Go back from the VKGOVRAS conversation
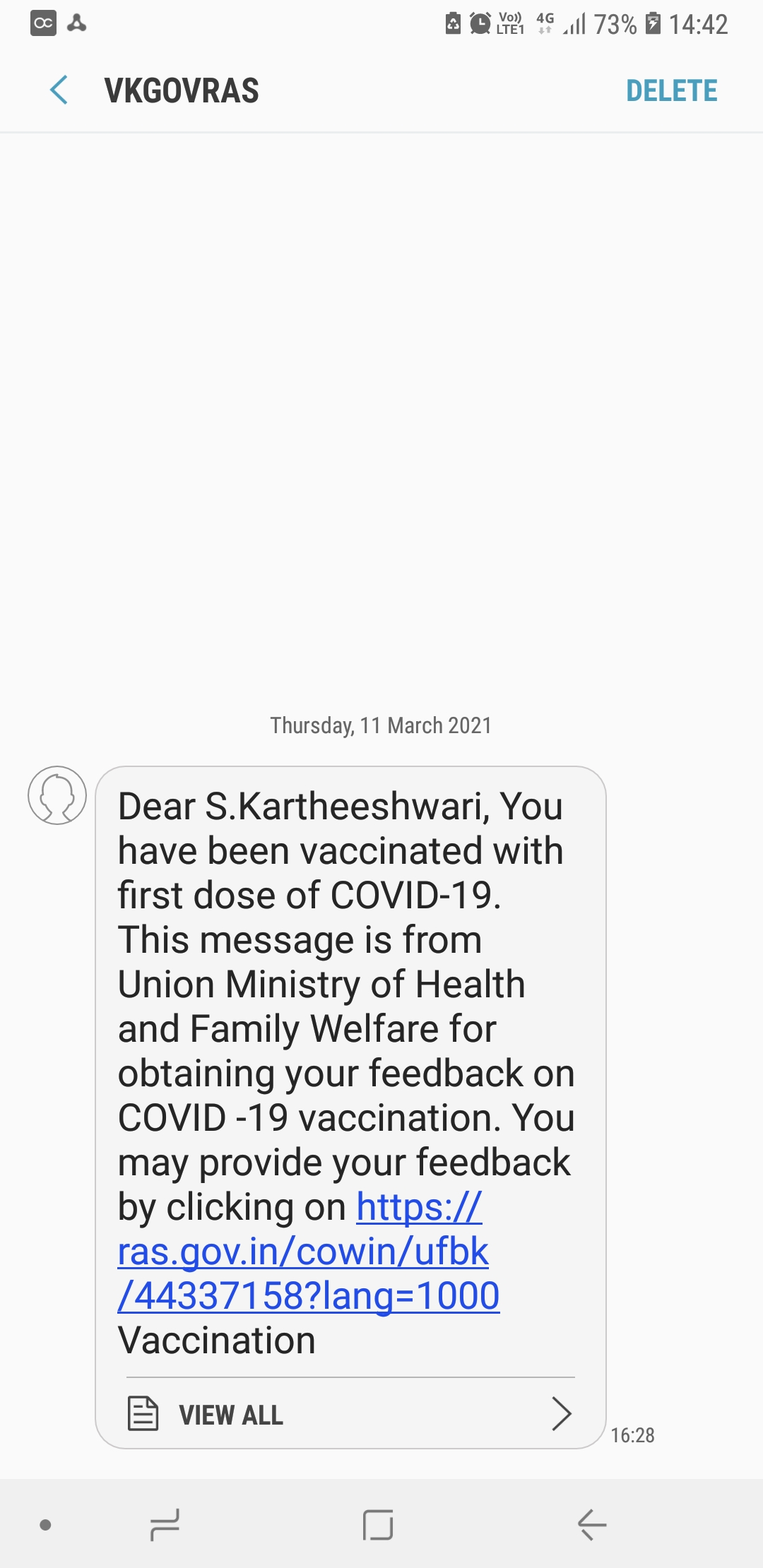The height and width of the screenshot is (1568, 763). (59, 90)
